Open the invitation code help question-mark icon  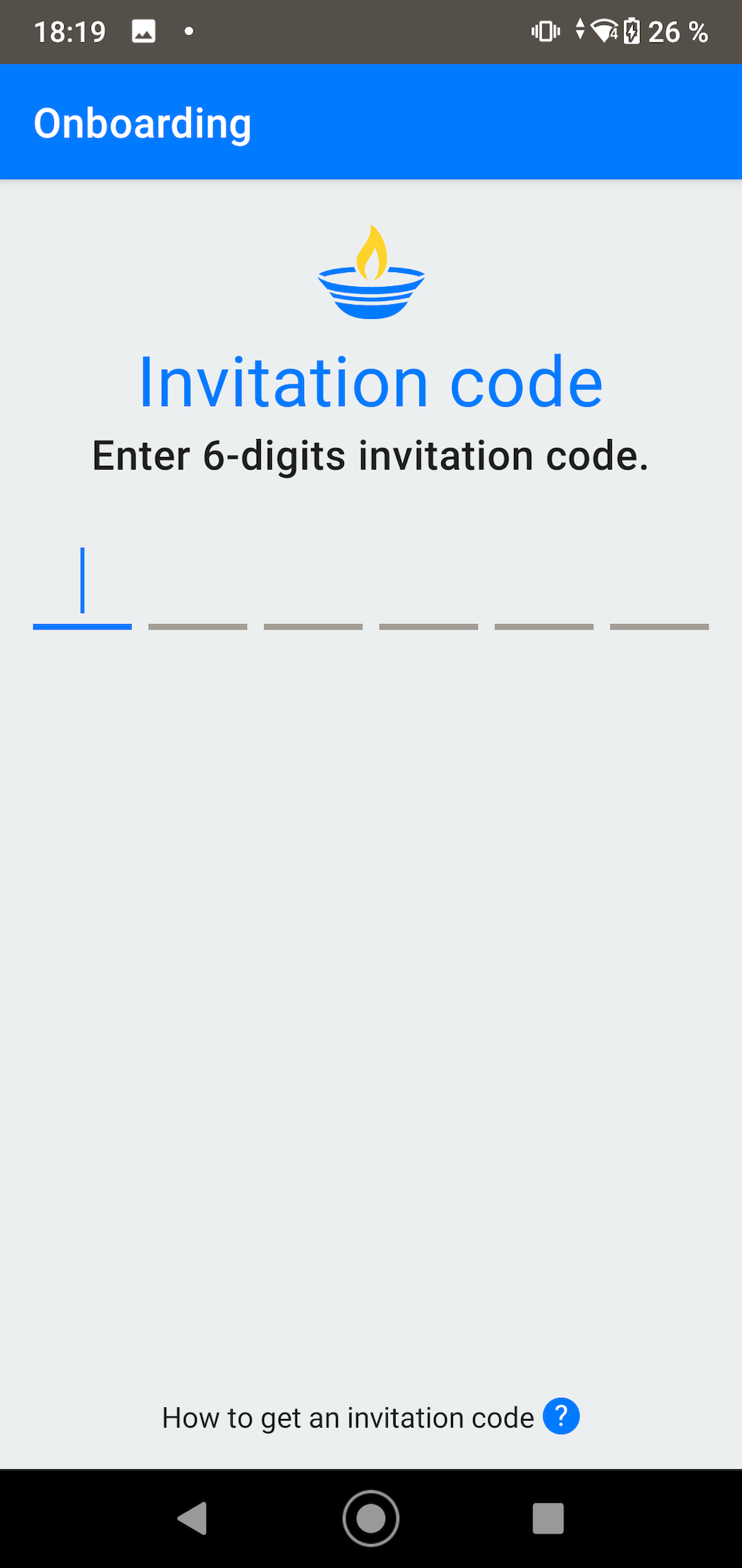(x=561, y=1416)
